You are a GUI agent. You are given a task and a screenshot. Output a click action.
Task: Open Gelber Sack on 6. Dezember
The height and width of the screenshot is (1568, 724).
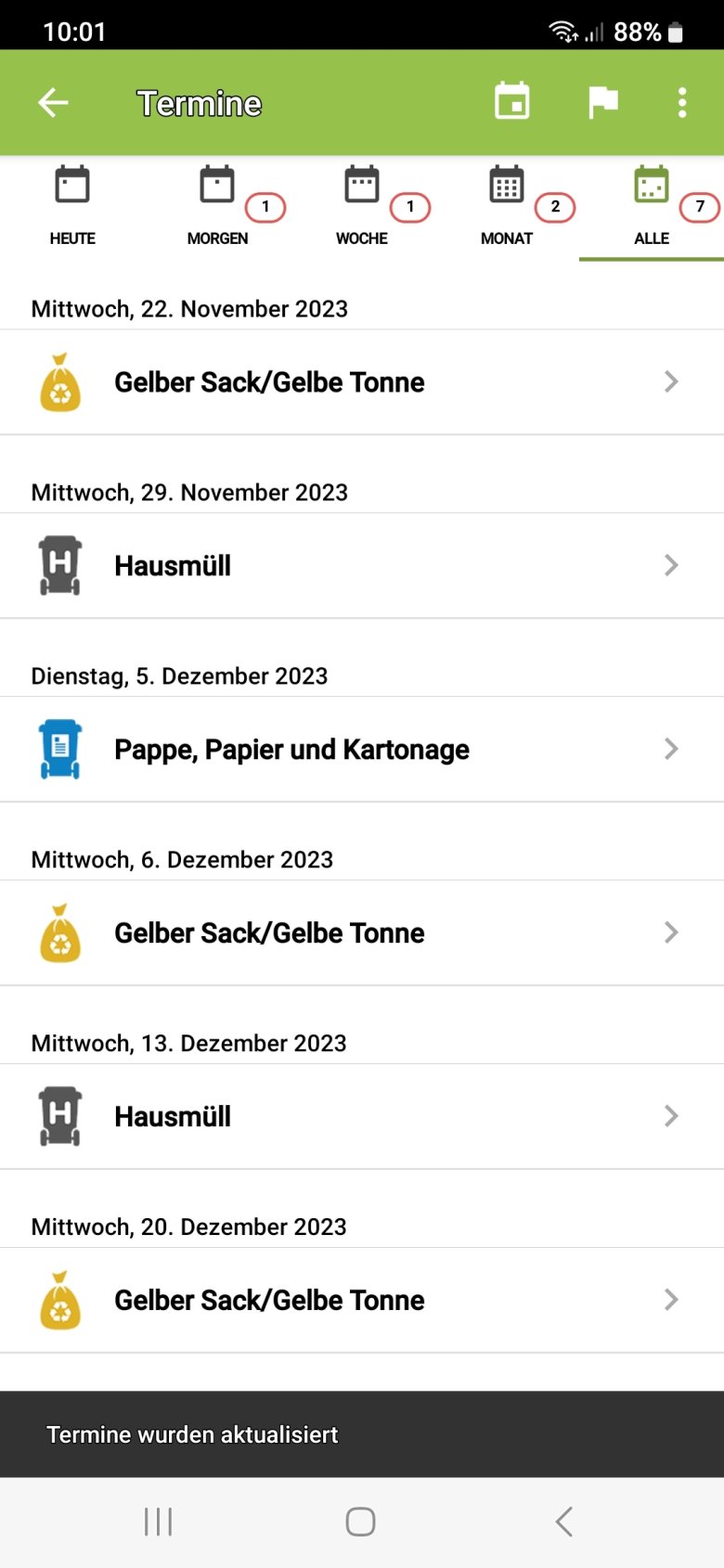(x=362, y=933)
